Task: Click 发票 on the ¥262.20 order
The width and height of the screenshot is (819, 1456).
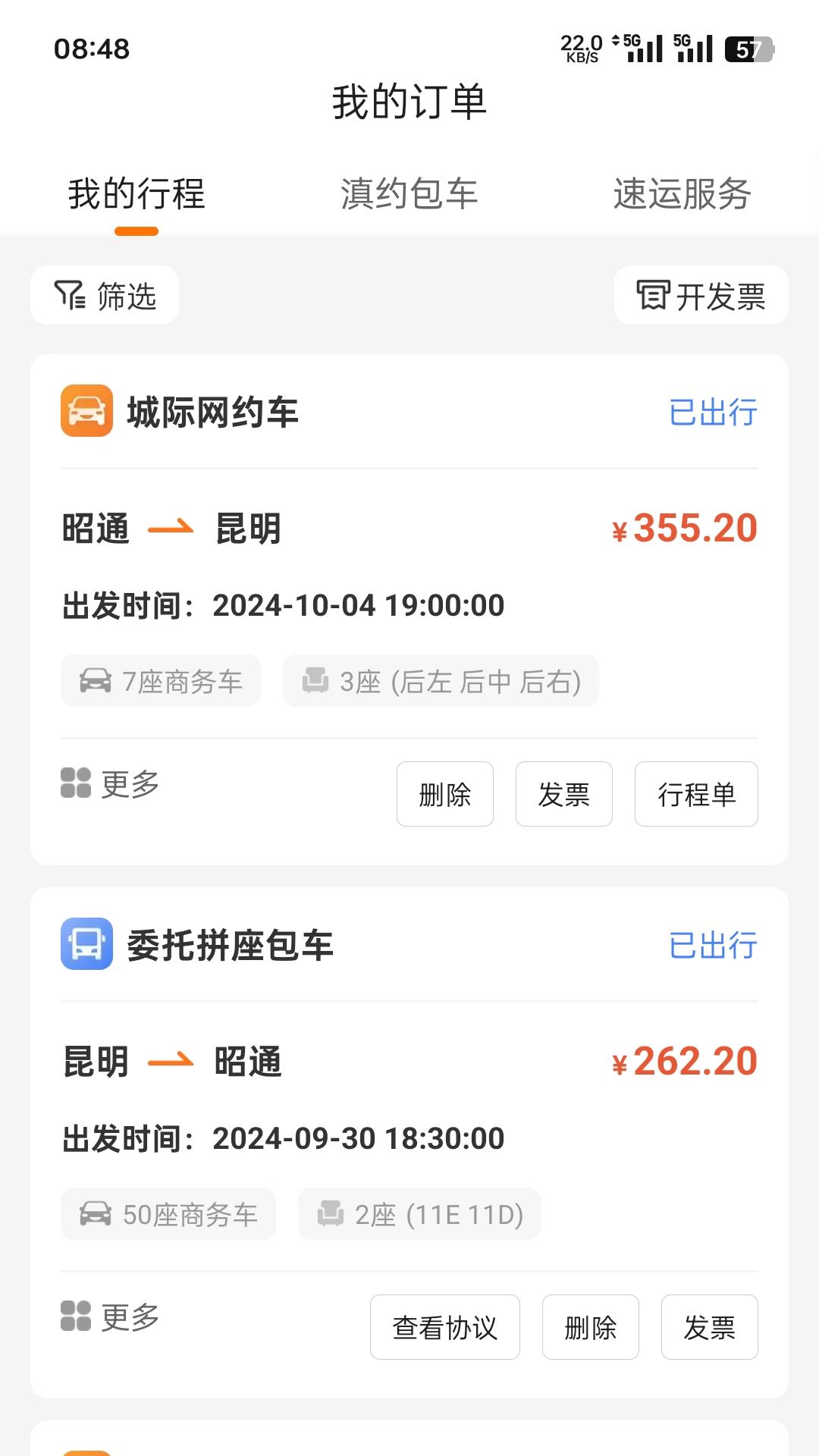Action: (x=709, y=1327)
